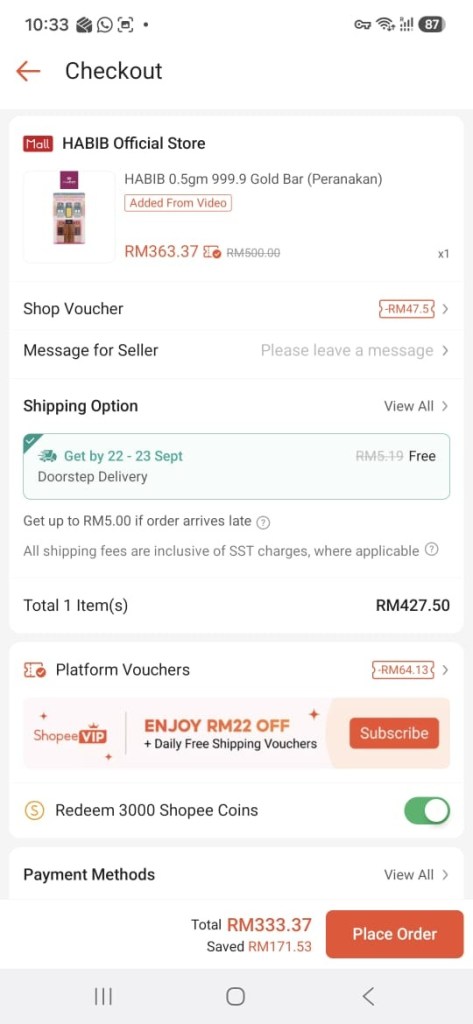Image resolution: width=473 pixels, height=1024 pixels.
Task: Open the Platform Vouchers row
Action: pyautogui.click(x=236, y=670)
